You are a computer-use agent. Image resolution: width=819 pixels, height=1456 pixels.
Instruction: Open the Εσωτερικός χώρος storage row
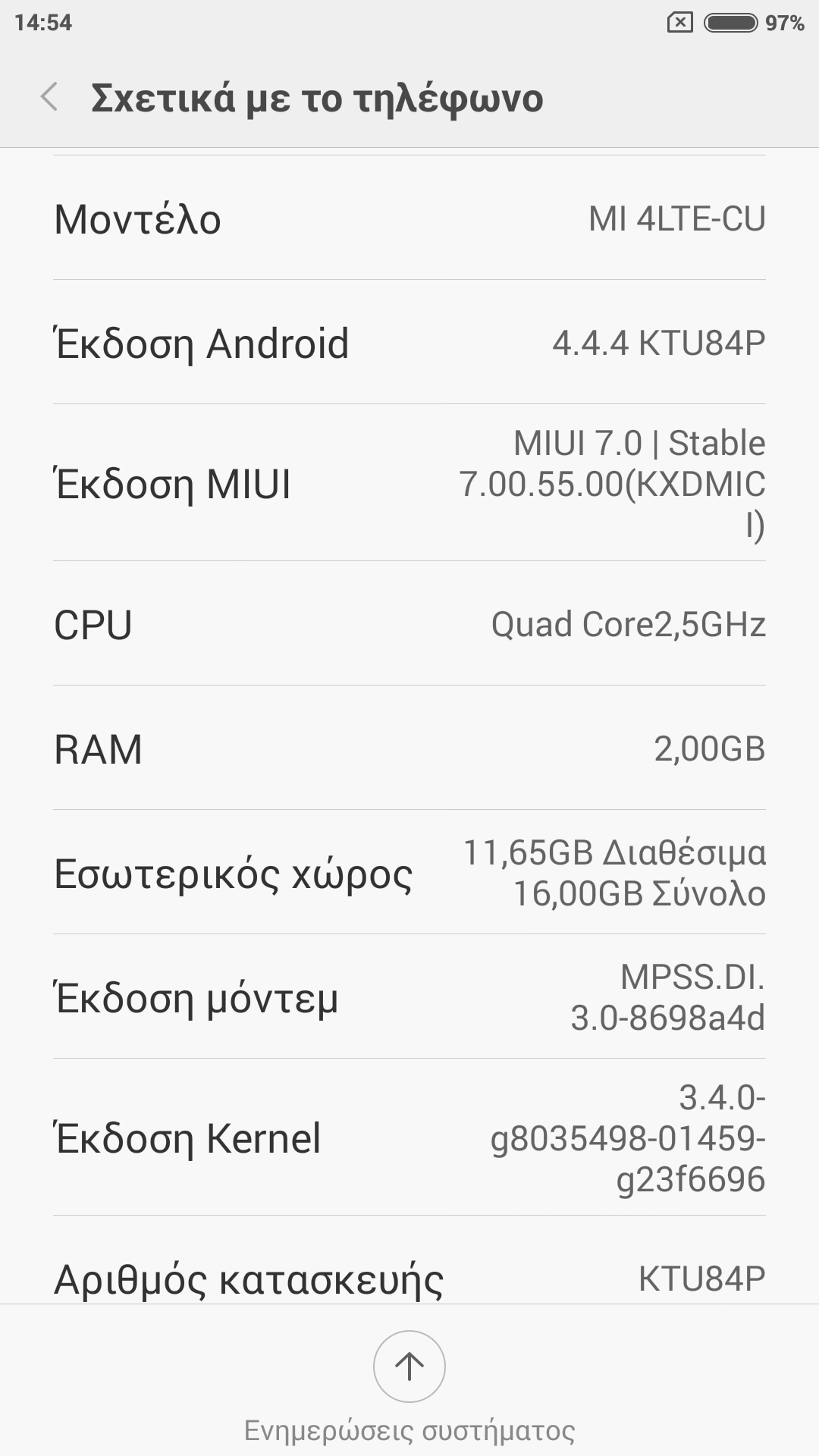tap(409, 873)
